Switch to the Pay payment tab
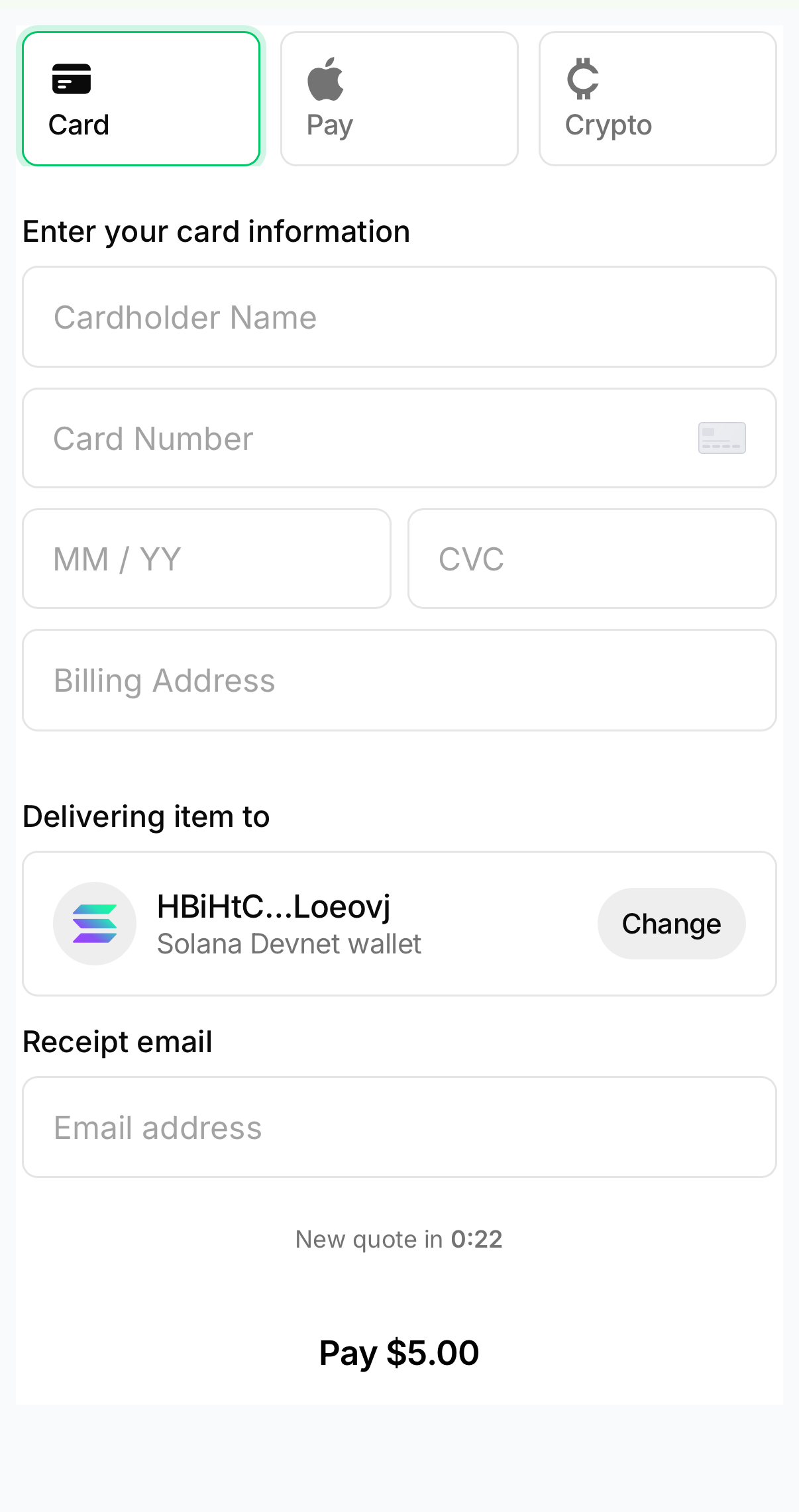Viewport: 799px width, 1512px height. point(398,97)
